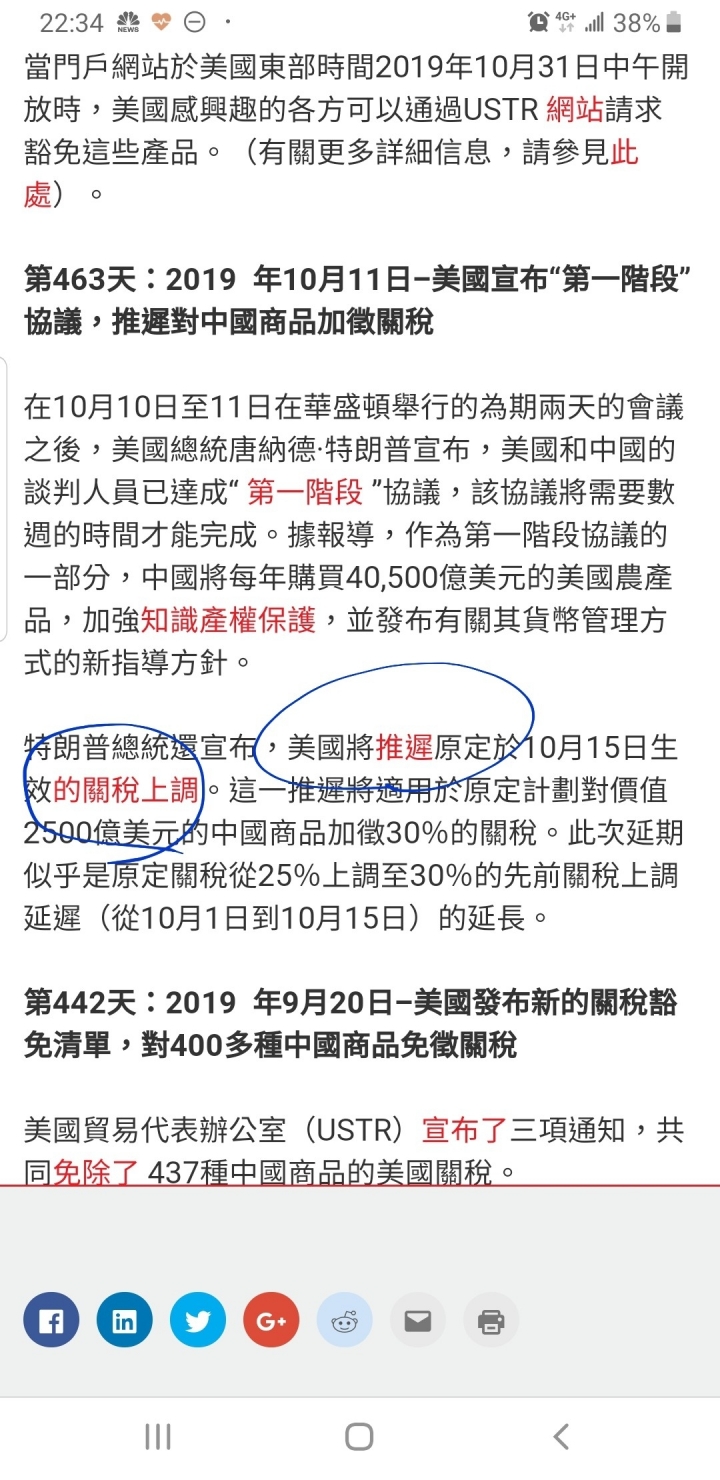Viewport: 720px width, 1480px height.
Task: Open the 宣布了 link
Action: [465, 1130]
